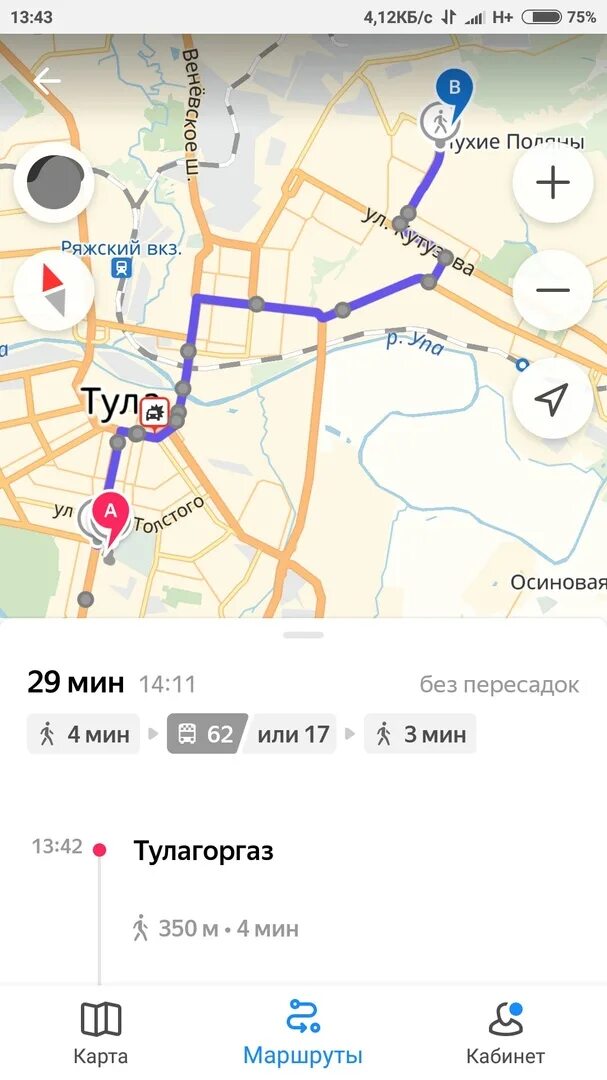
Task: Zoom out on the map
Action: tap(553, 290)
